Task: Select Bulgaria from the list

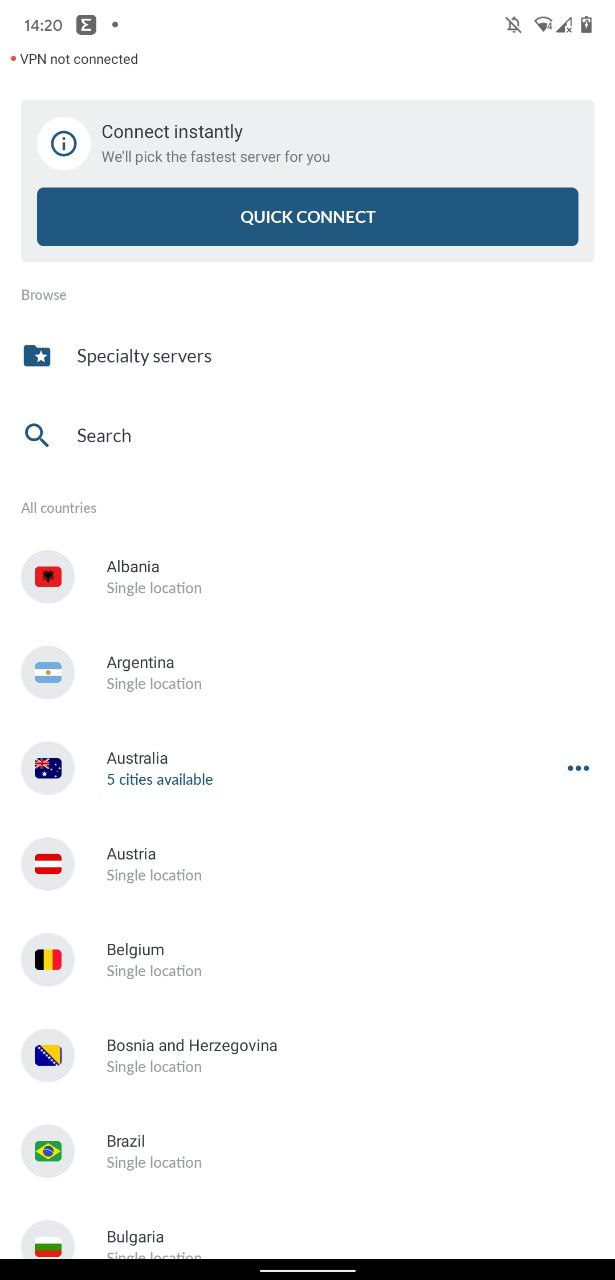Action: (x=135, y=1240)
